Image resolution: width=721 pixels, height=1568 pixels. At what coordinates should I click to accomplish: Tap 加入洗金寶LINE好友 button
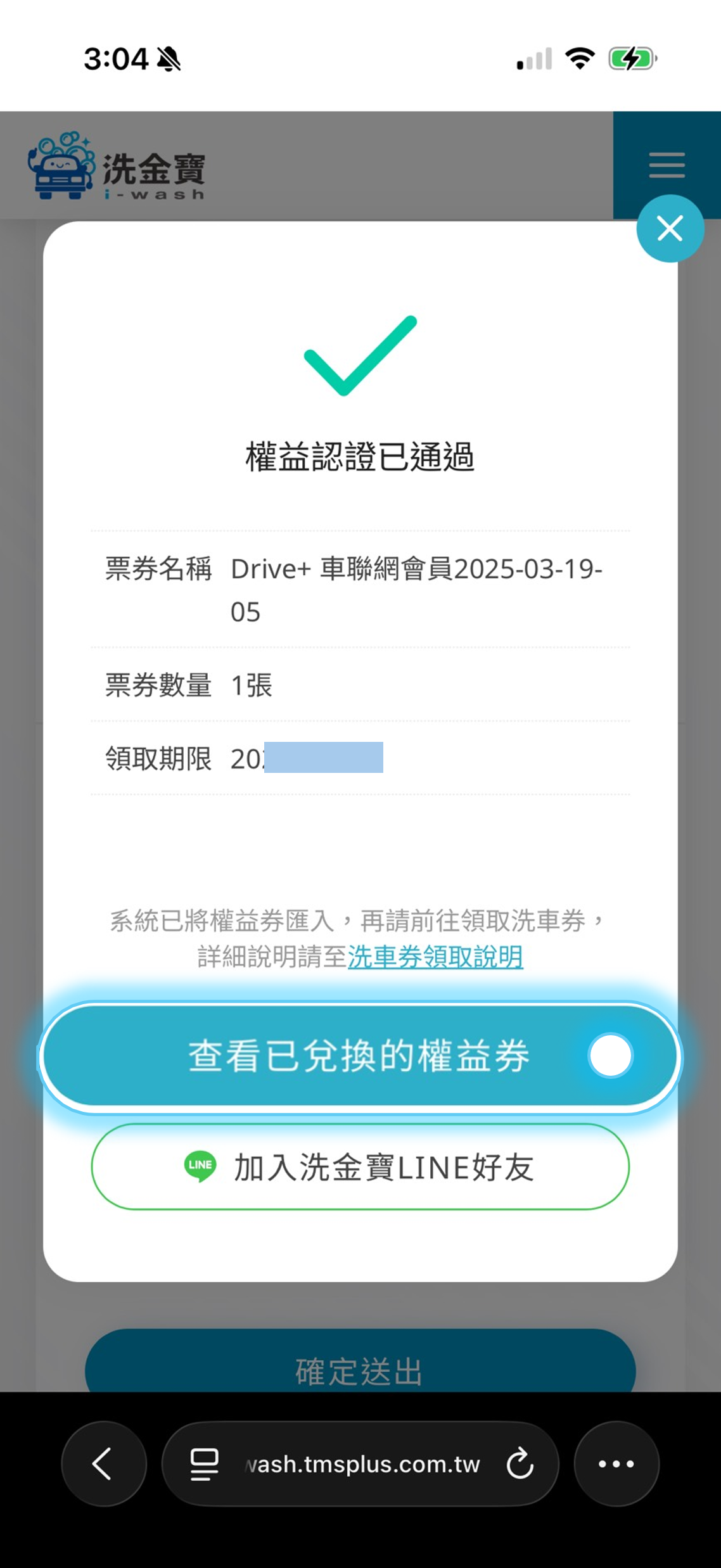tap(360, 1166)
